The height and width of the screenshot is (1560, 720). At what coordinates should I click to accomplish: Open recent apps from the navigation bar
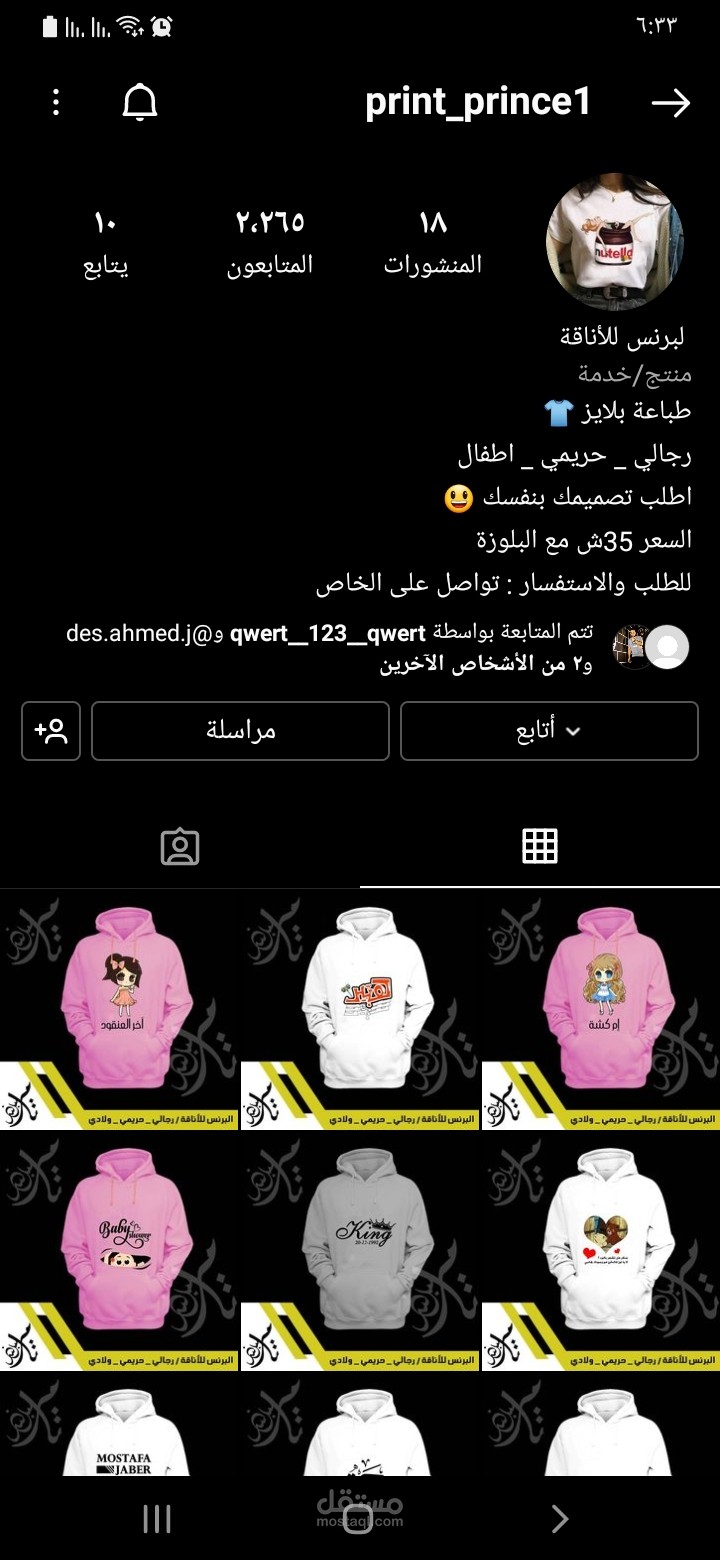157,1519
